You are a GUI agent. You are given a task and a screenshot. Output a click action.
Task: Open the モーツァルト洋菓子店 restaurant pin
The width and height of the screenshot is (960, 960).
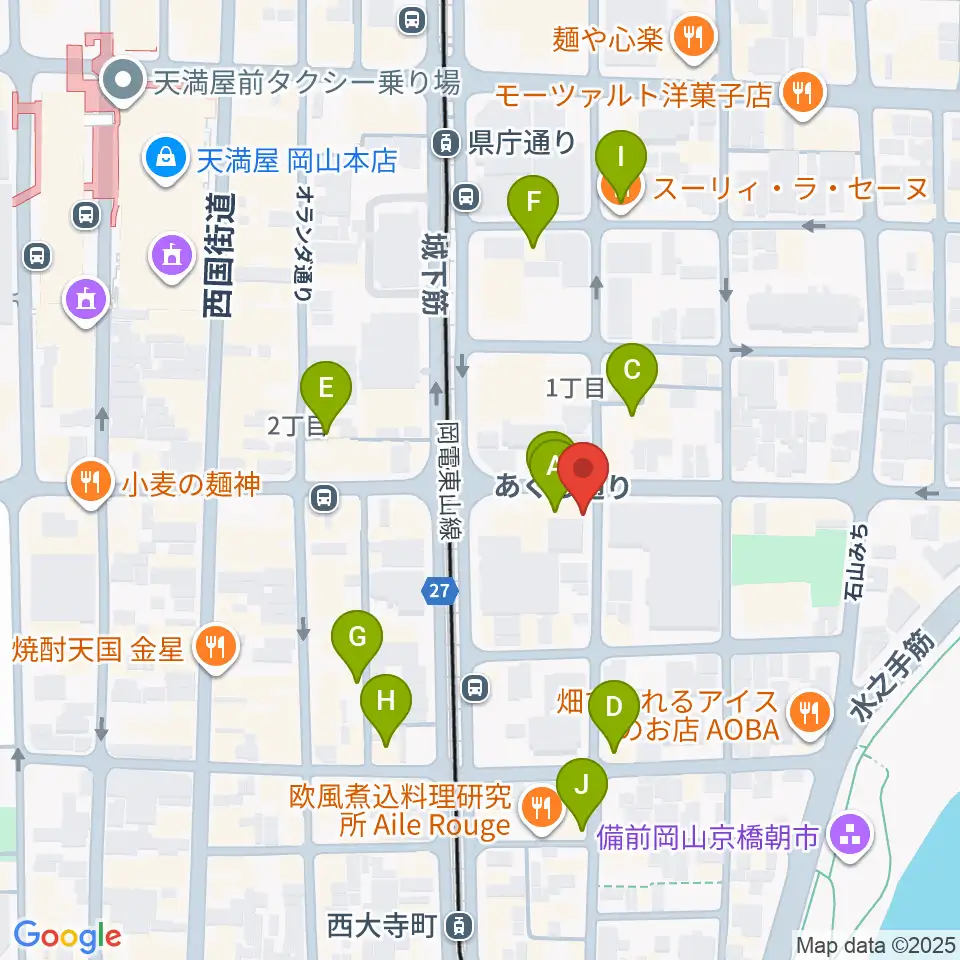click(800, 94)
